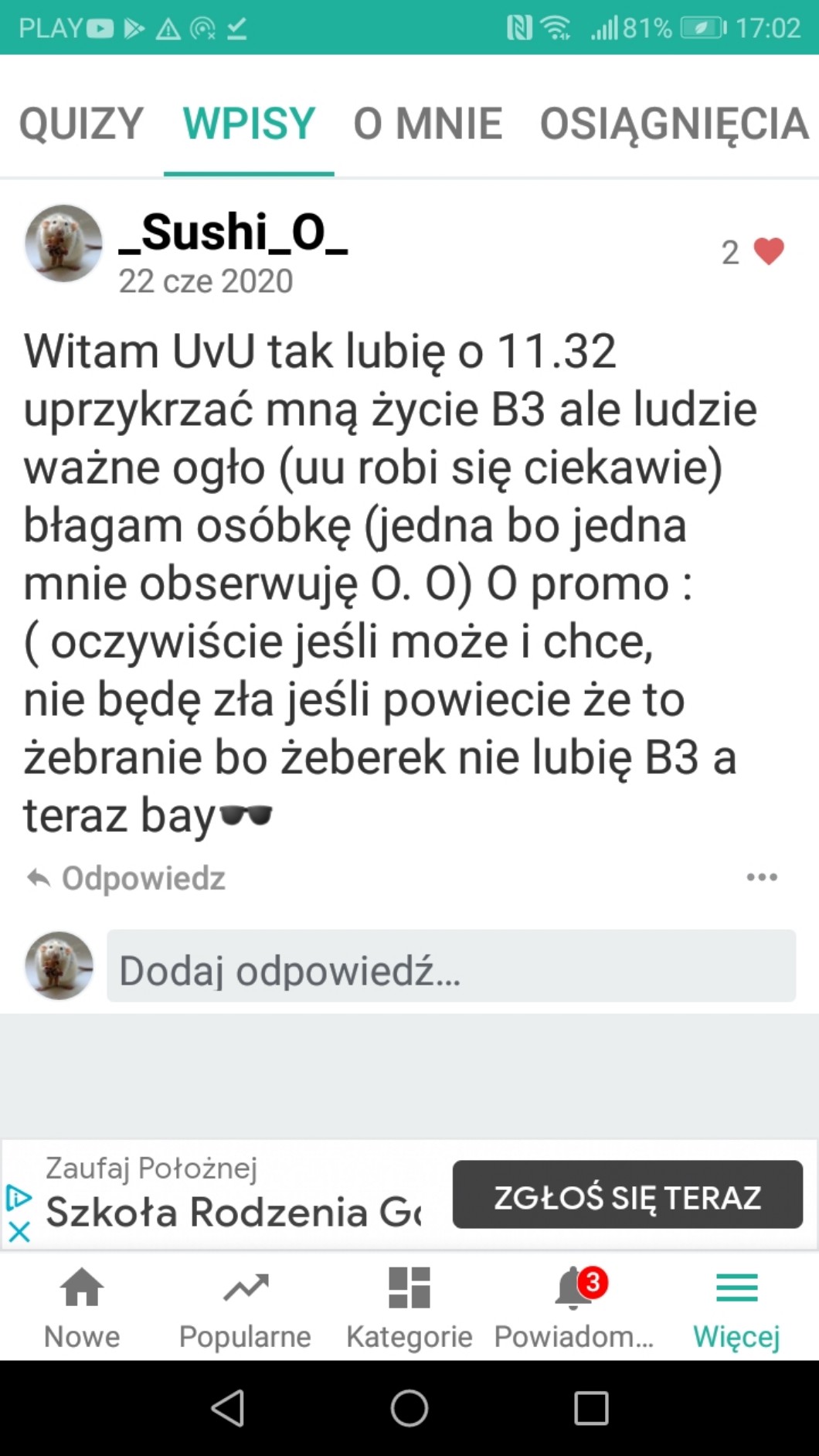Open the O MNIE tab
Image resolution: width=819 pixels, height=1456 pixels.
pyautogui.click(x=427, y=124)
